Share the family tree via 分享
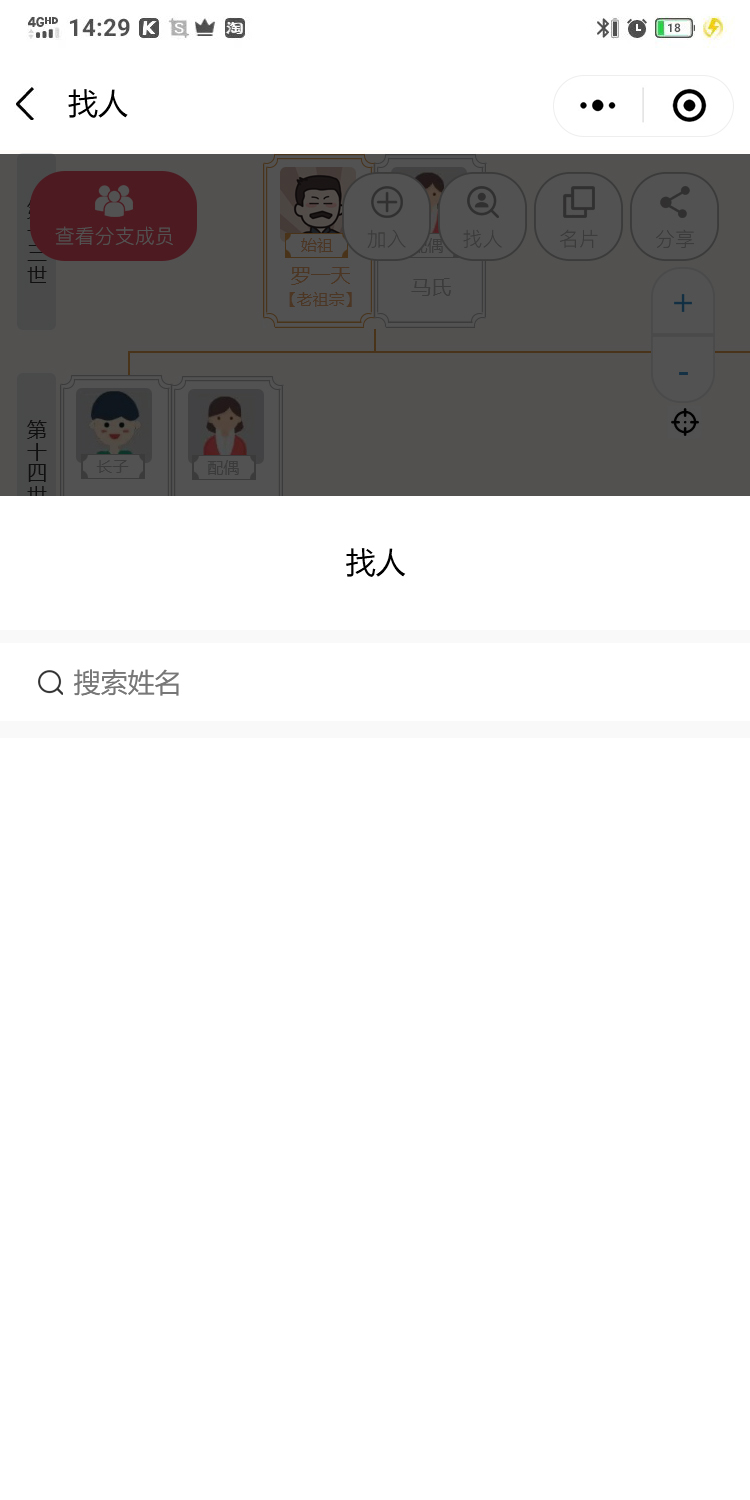Image resolution: width=750 pixels, height=1500 pixels. [x=675, y=217]
